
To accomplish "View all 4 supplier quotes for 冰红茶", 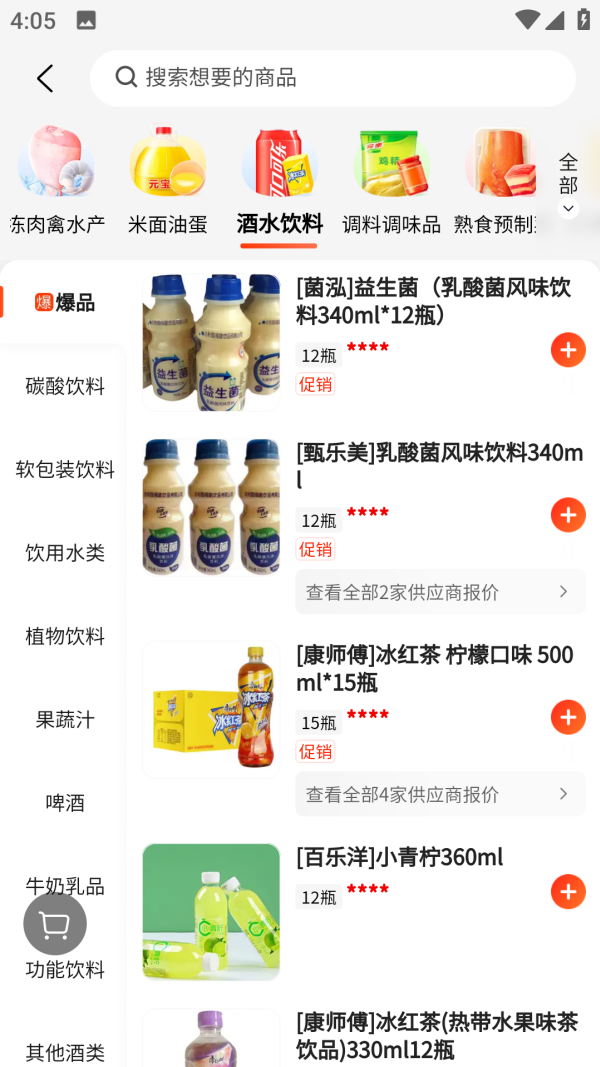I will coord(440,794).
